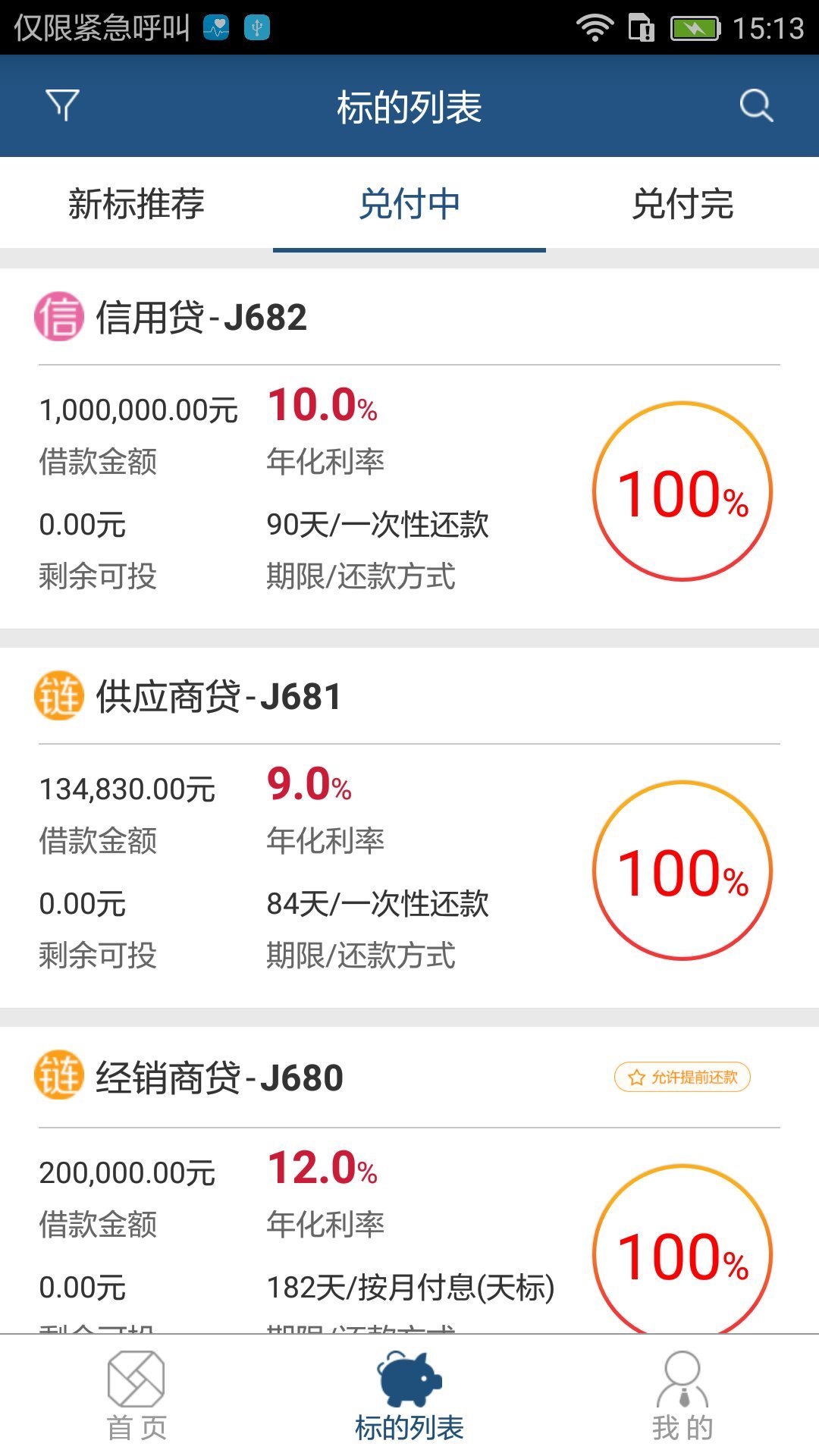Open the 我的 profile tab
This screenshot has height=1456, width=819.
682,1396
